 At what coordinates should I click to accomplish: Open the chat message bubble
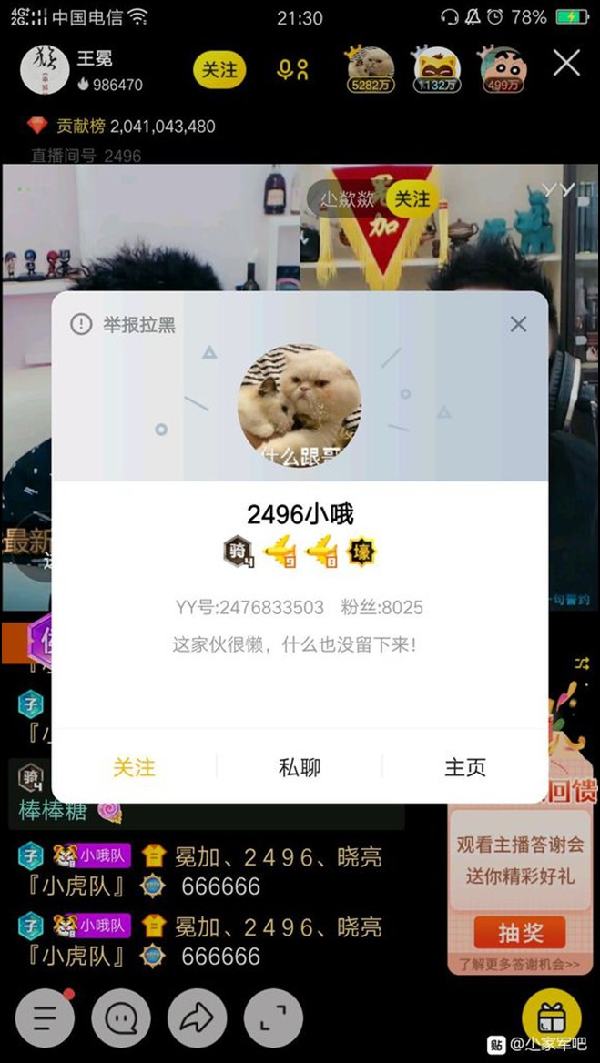pos(121,1018)
